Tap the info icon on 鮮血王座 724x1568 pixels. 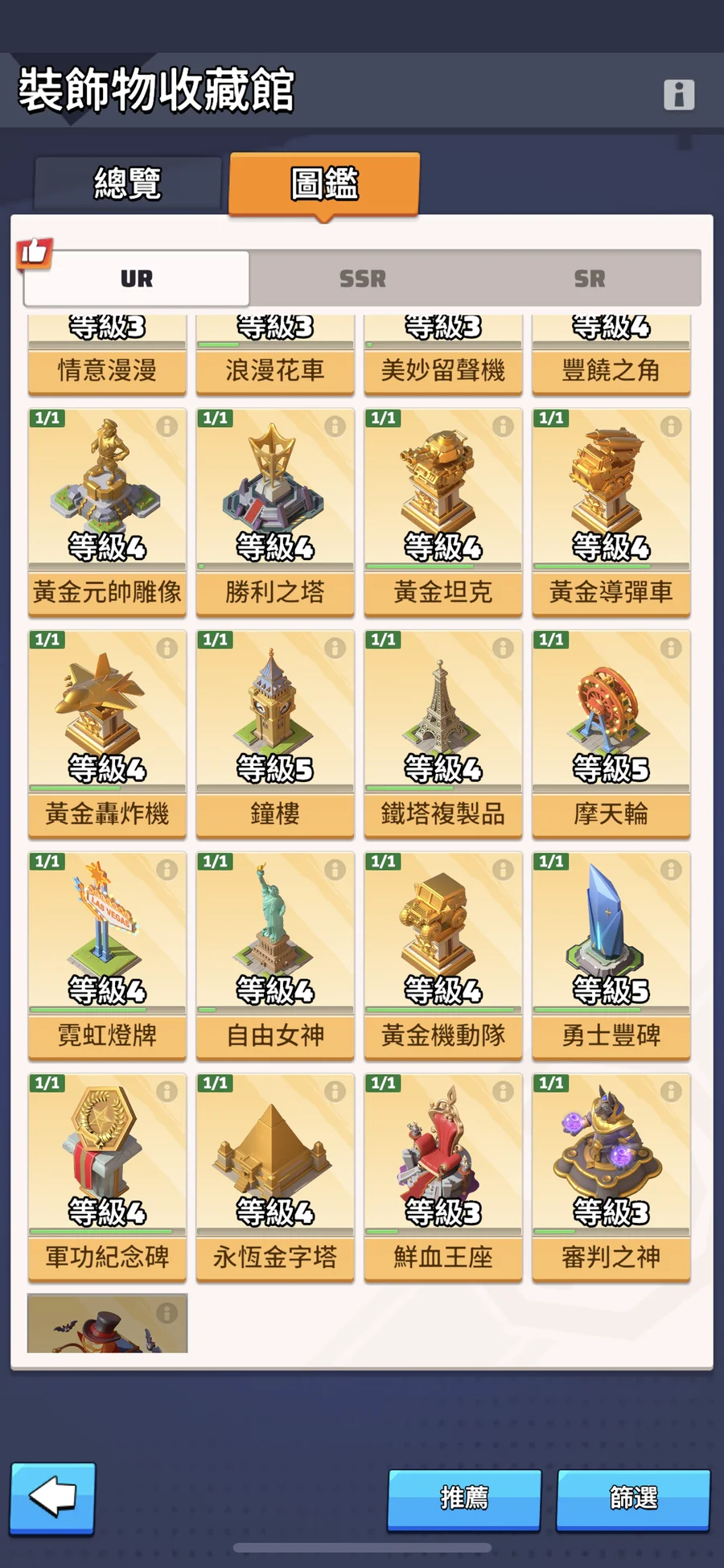(504, 1092)
